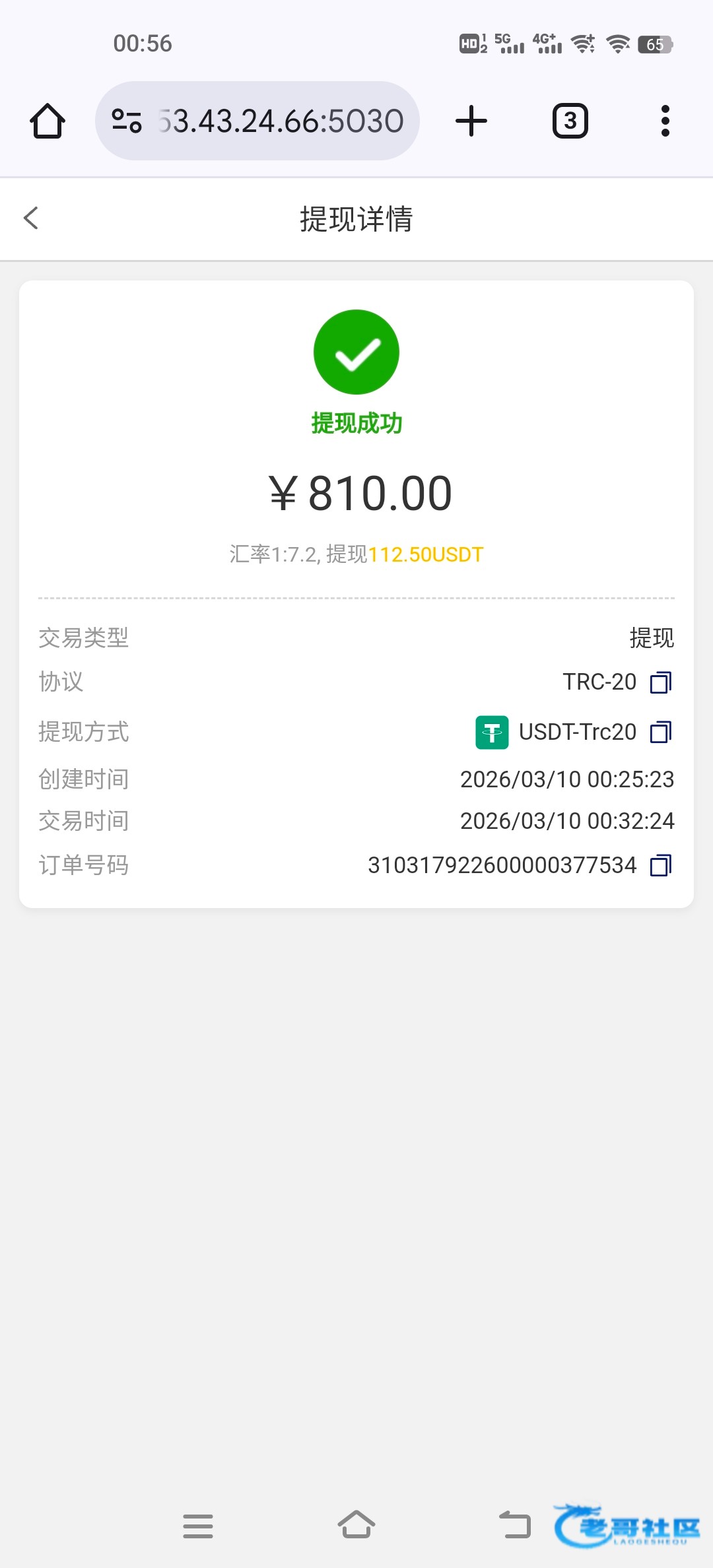
Task: Copy the USDT-Trc20 withdrawal method
Action: [x=660, y=732]
